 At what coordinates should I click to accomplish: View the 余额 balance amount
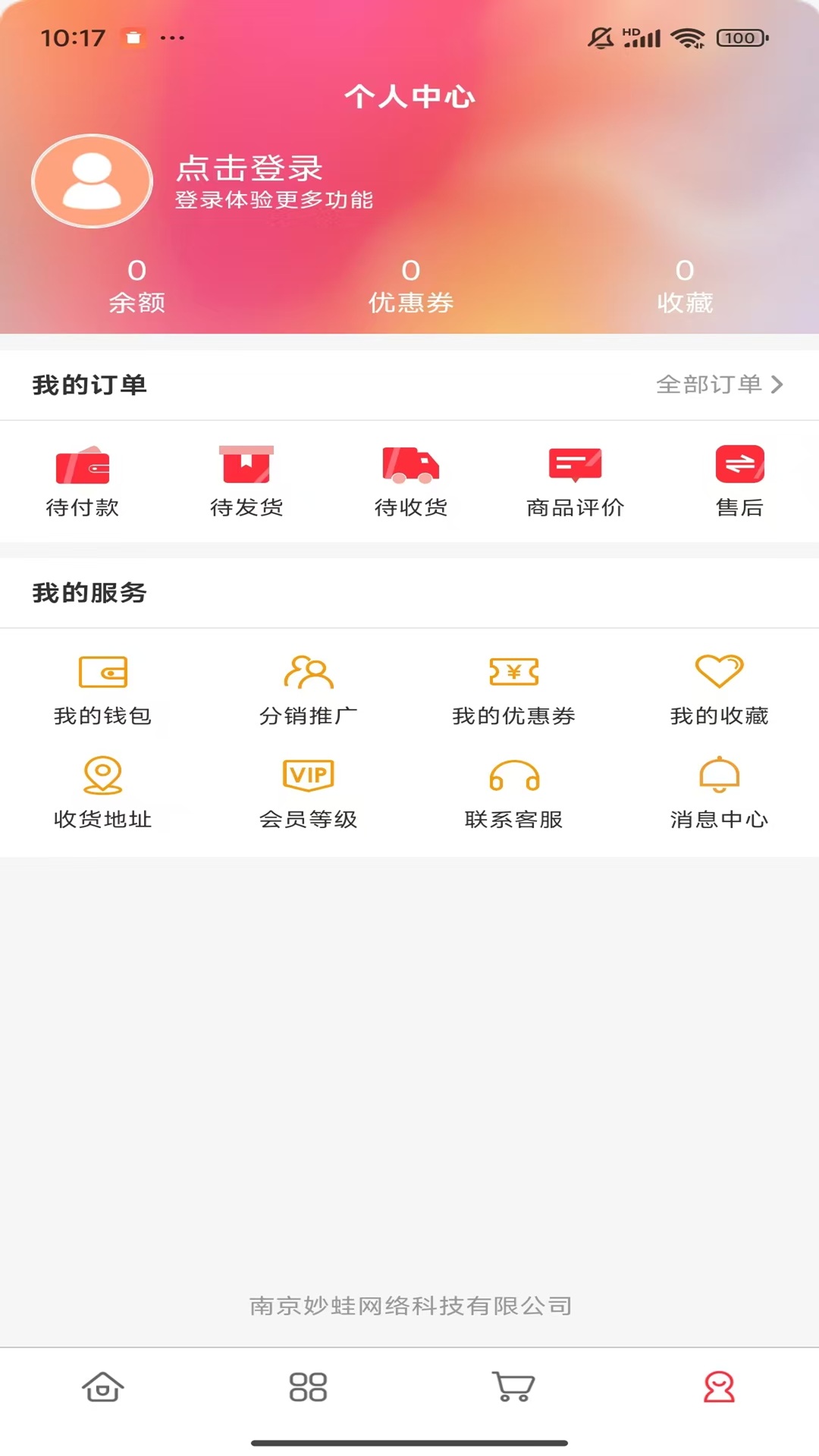(137, 271)
